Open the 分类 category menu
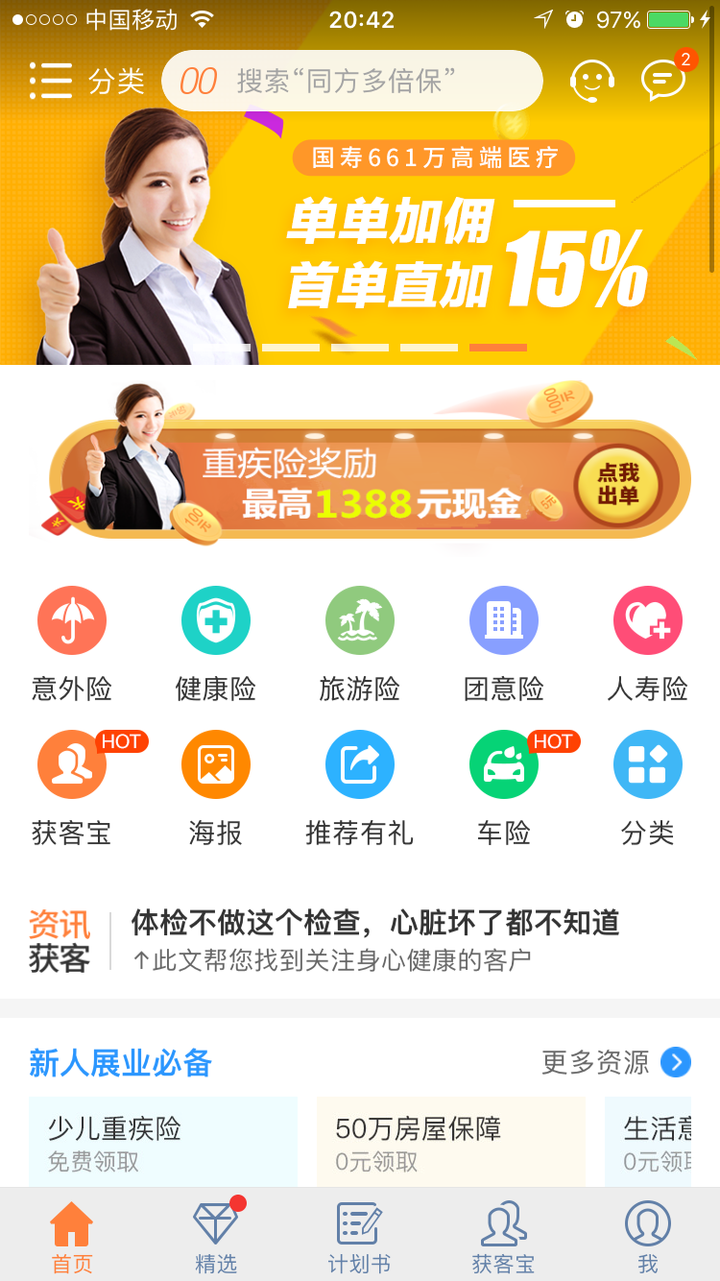 pyautogui.click(x=86, y=80)
